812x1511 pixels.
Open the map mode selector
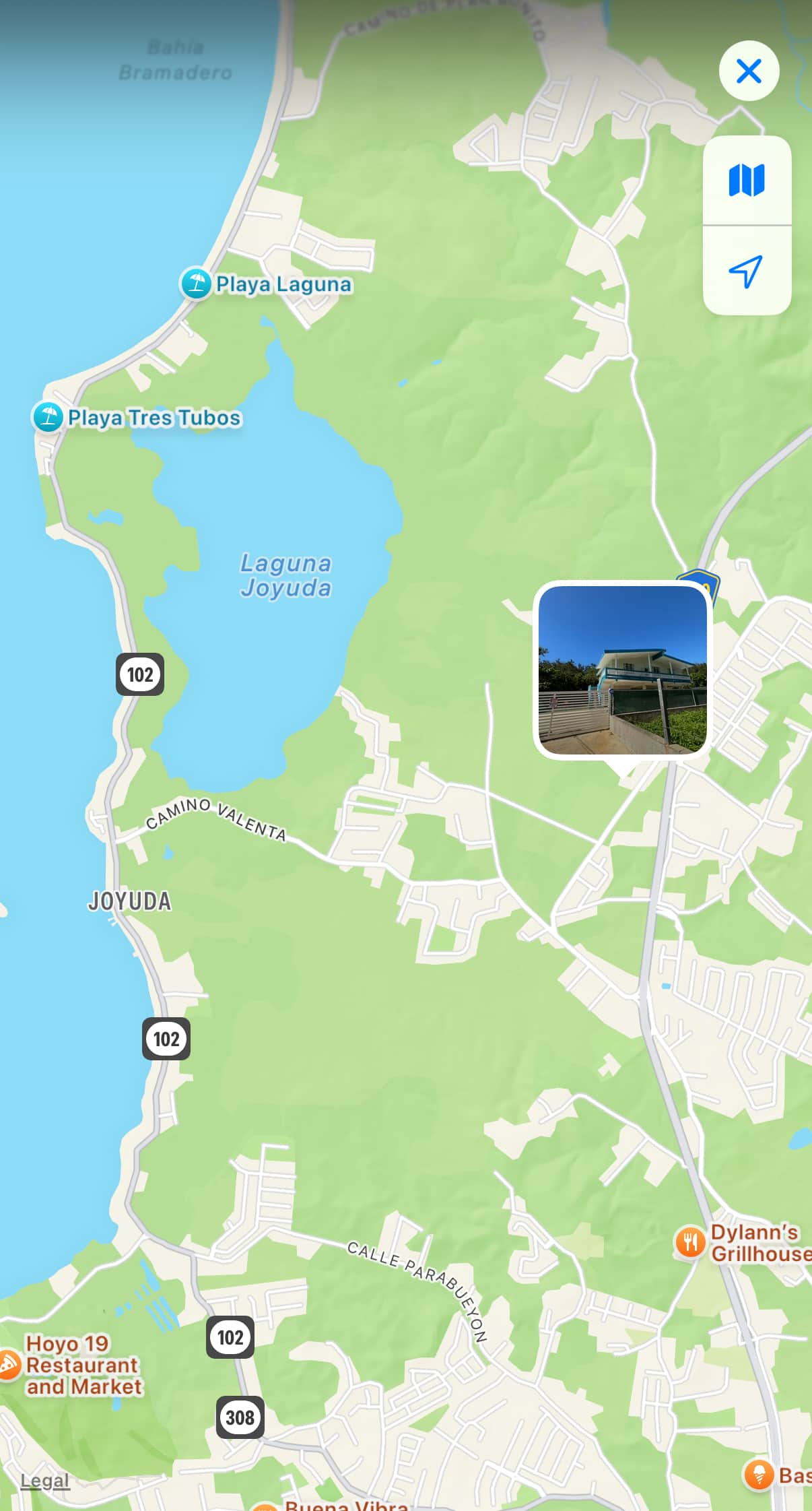(747, 181)
